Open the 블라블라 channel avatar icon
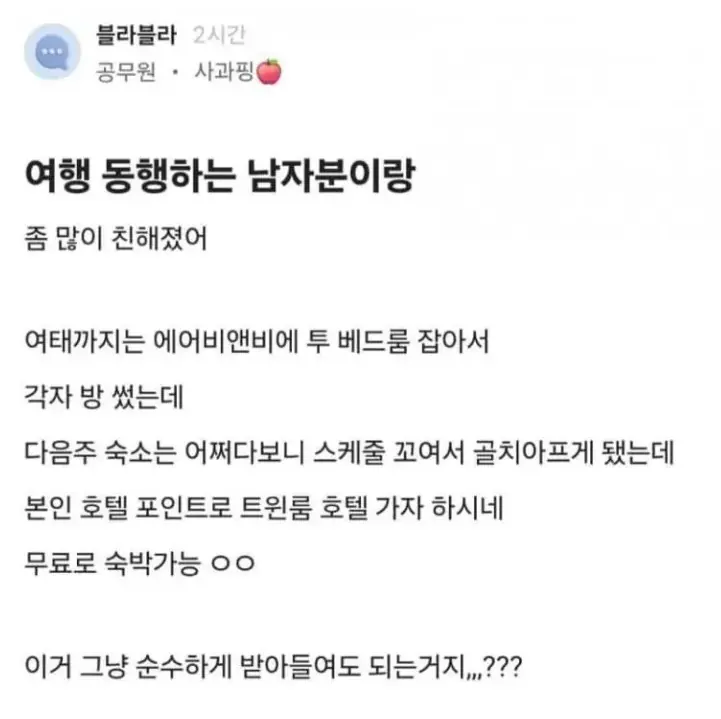The image size is (721, 719). click(52, 52)
